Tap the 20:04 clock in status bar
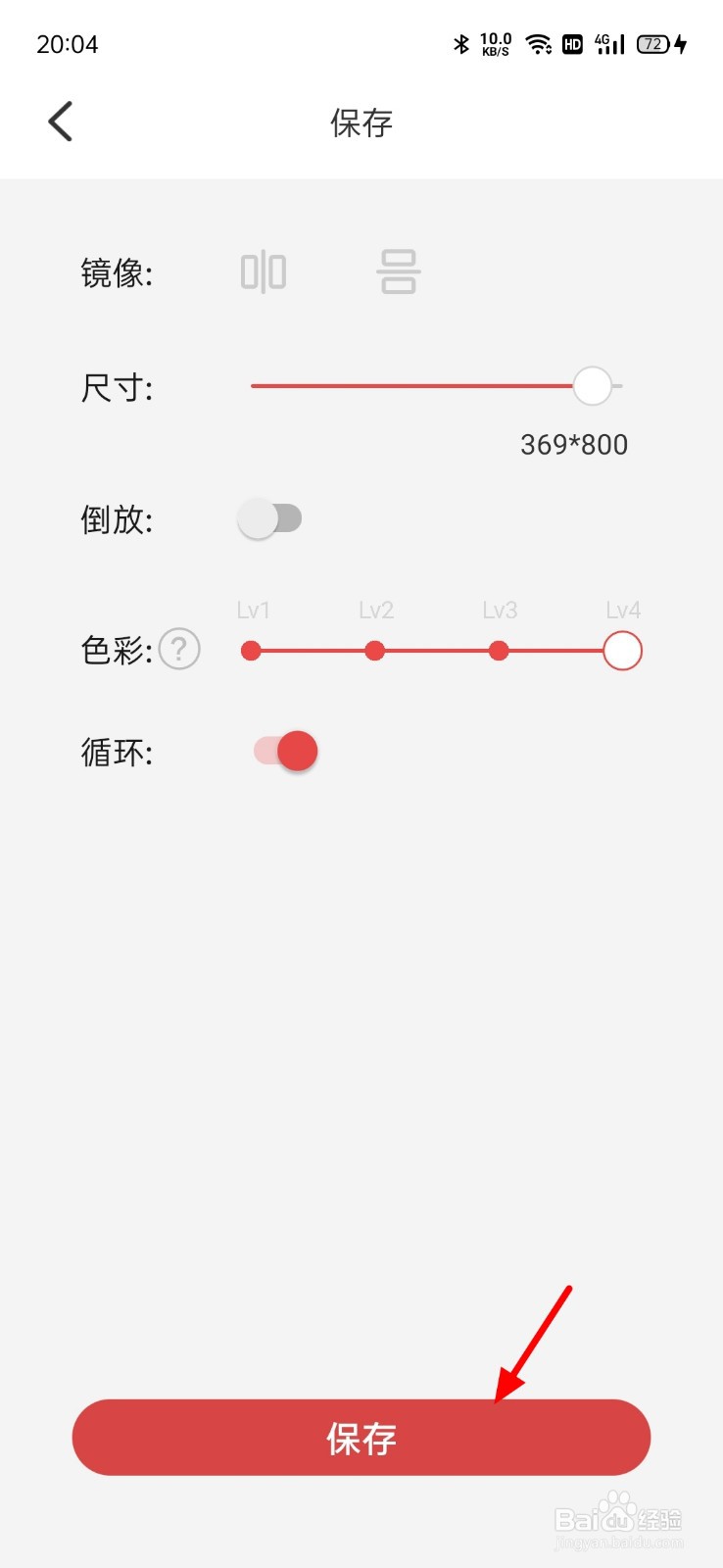Viewport: 723px width, 1568px height. tap(68, 43)
